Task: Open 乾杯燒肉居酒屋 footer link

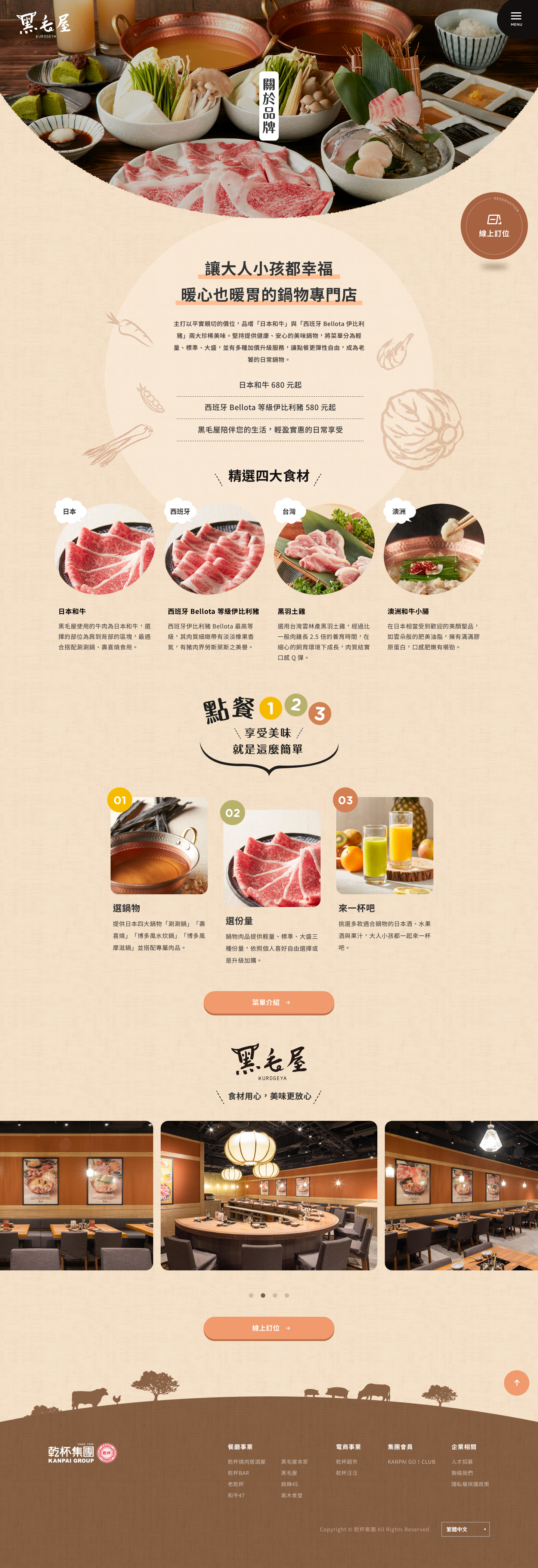Action: point(247,1461)
